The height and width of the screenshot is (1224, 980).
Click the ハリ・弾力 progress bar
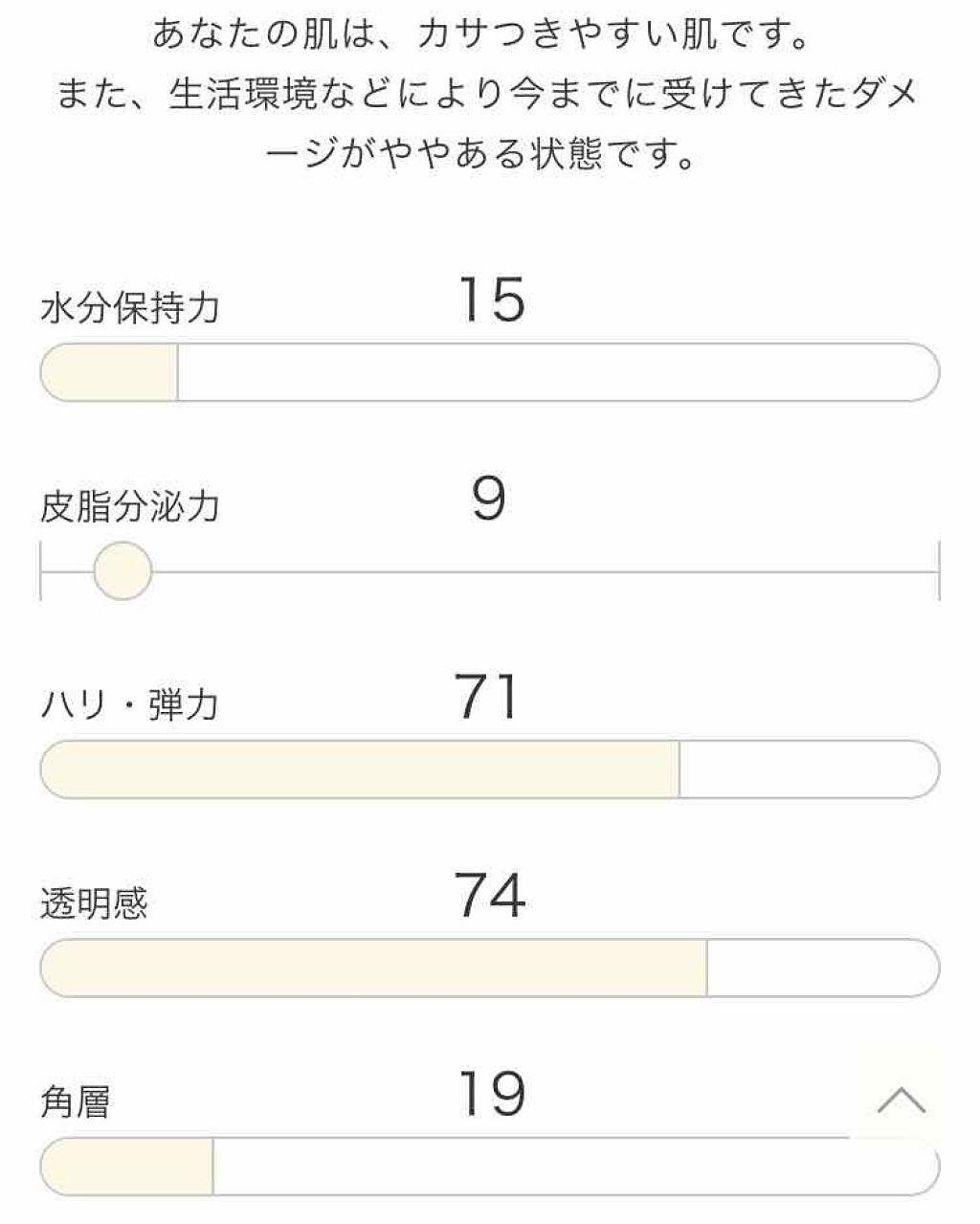pos(490,769)
